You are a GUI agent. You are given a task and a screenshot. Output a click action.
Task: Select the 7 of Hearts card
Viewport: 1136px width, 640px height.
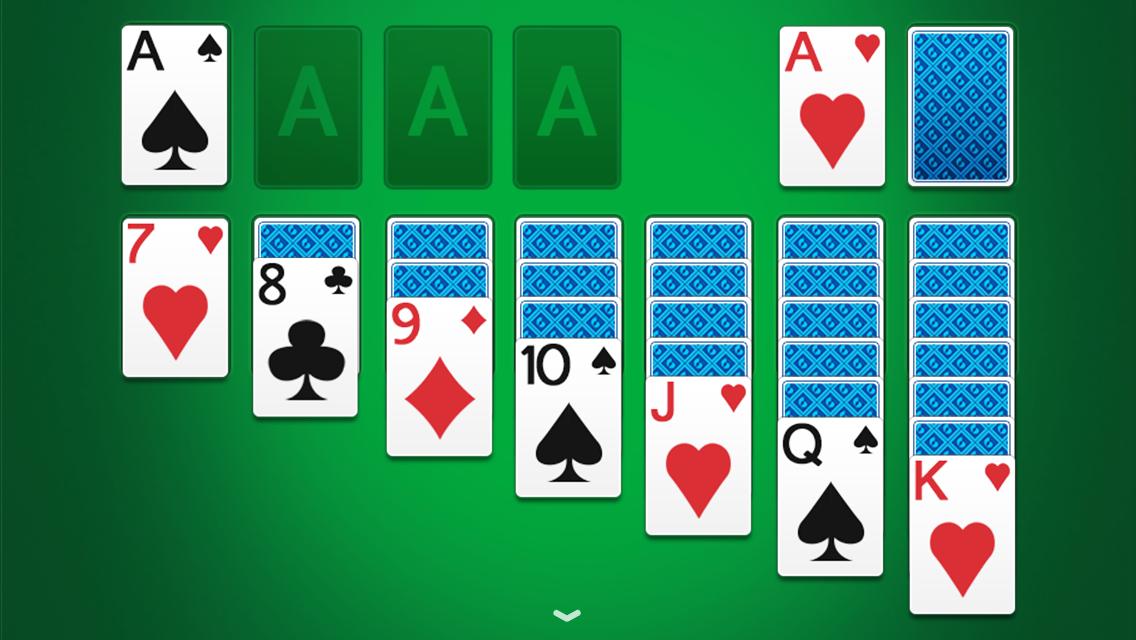175,298
